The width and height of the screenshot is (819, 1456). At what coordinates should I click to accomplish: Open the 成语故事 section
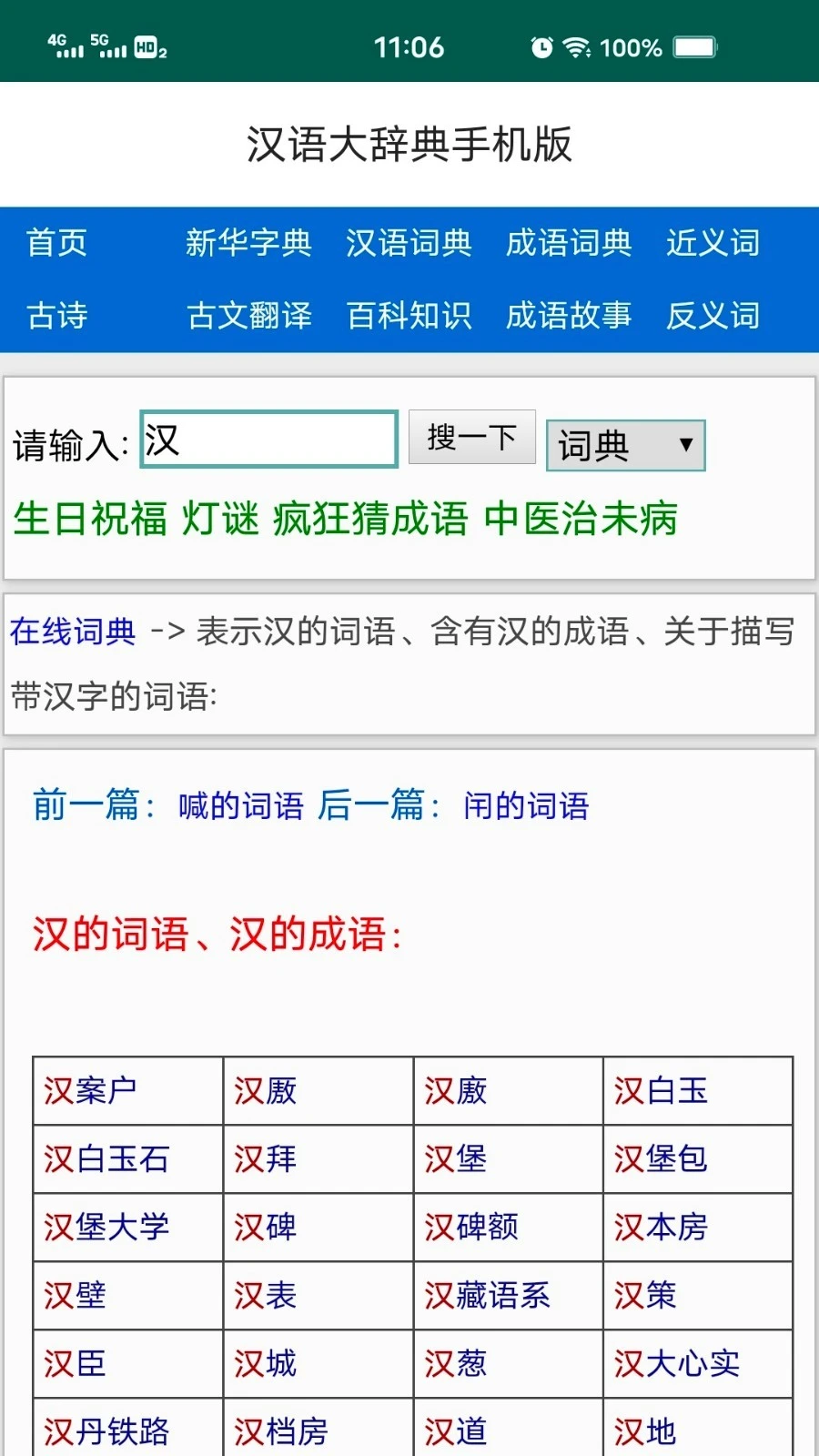(x=569, y=317)
